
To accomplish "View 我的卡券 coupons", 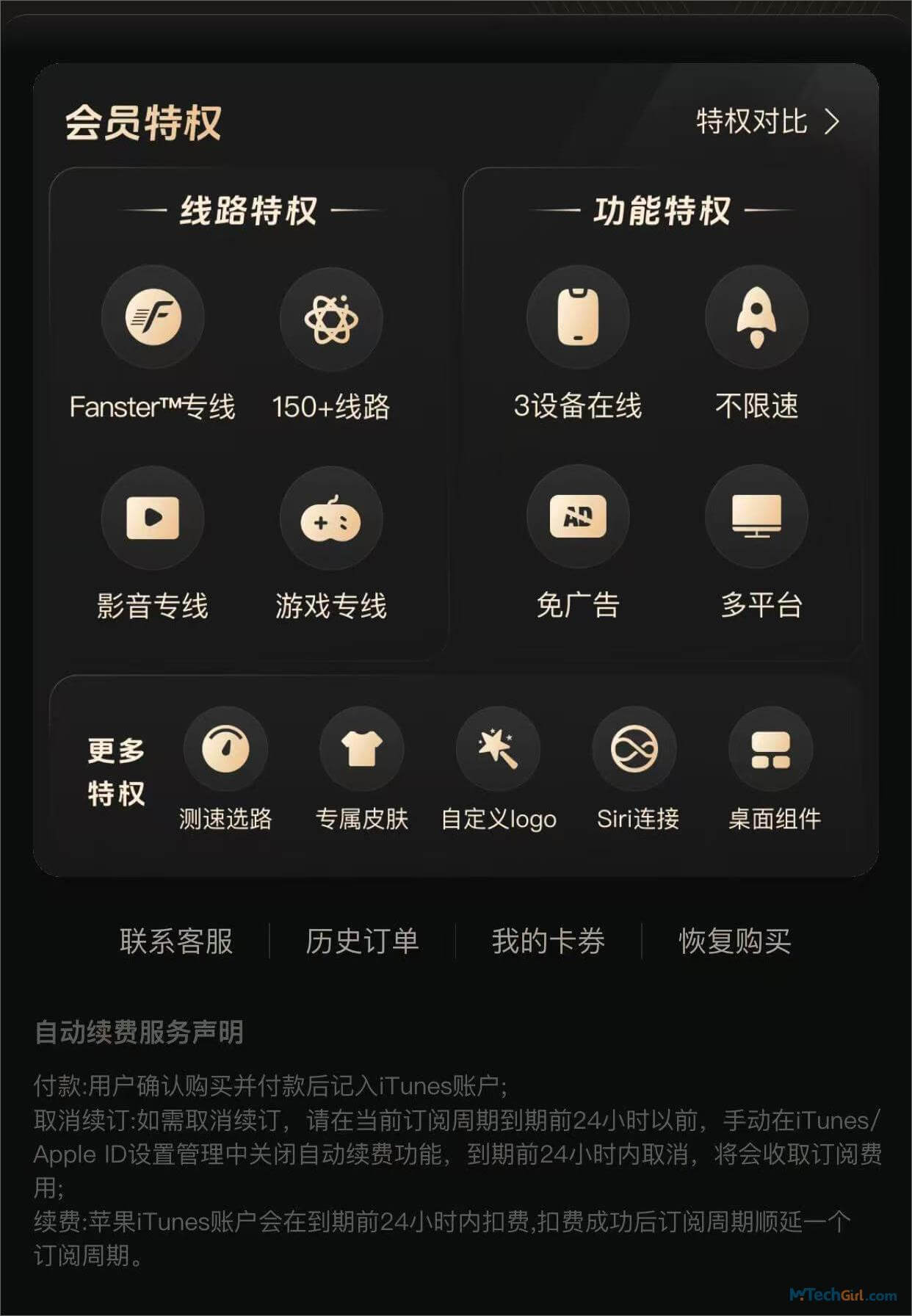I will click(548, 941).
